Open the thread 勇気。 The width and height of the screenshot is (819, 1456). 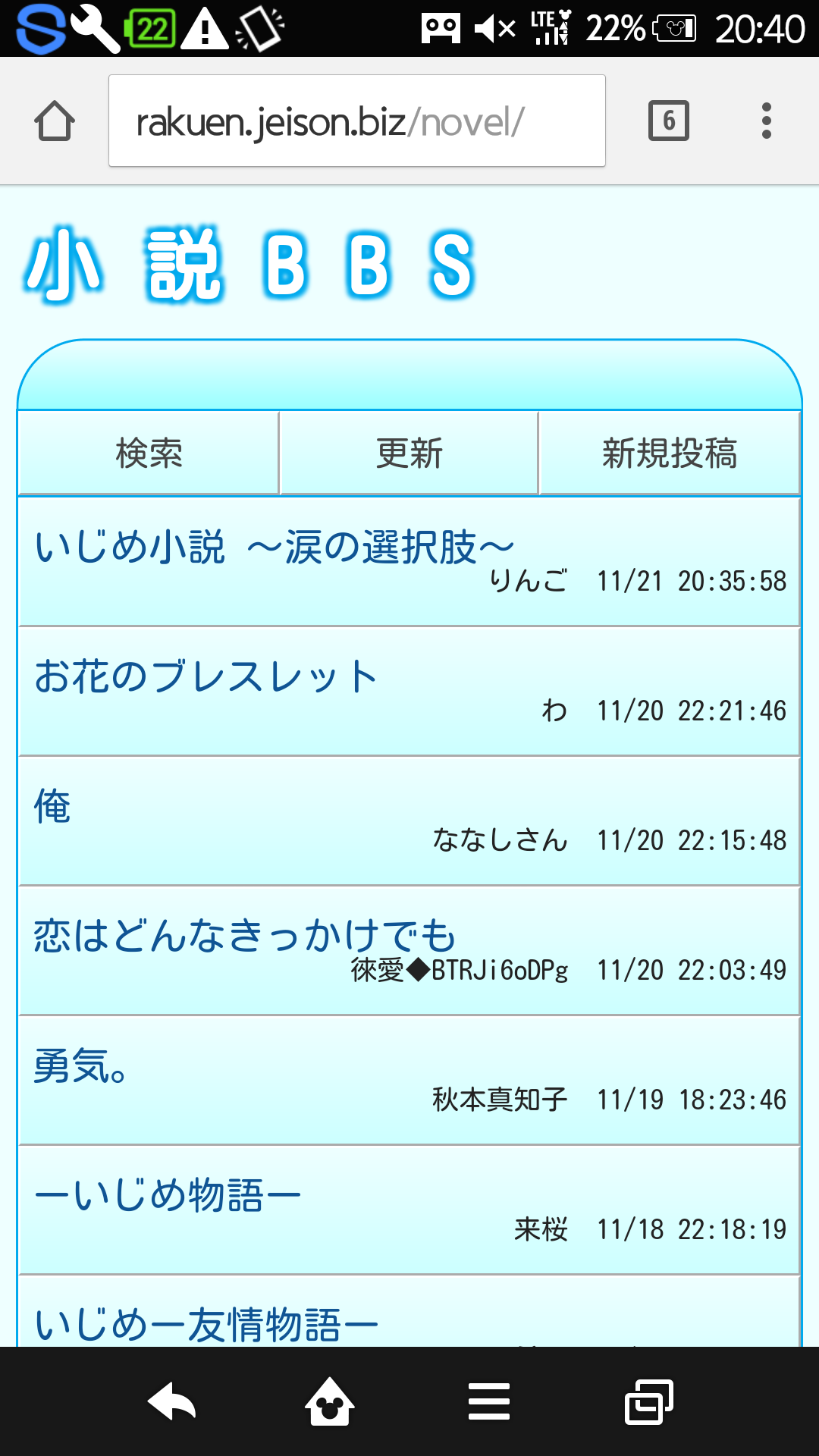(80, 1066)
